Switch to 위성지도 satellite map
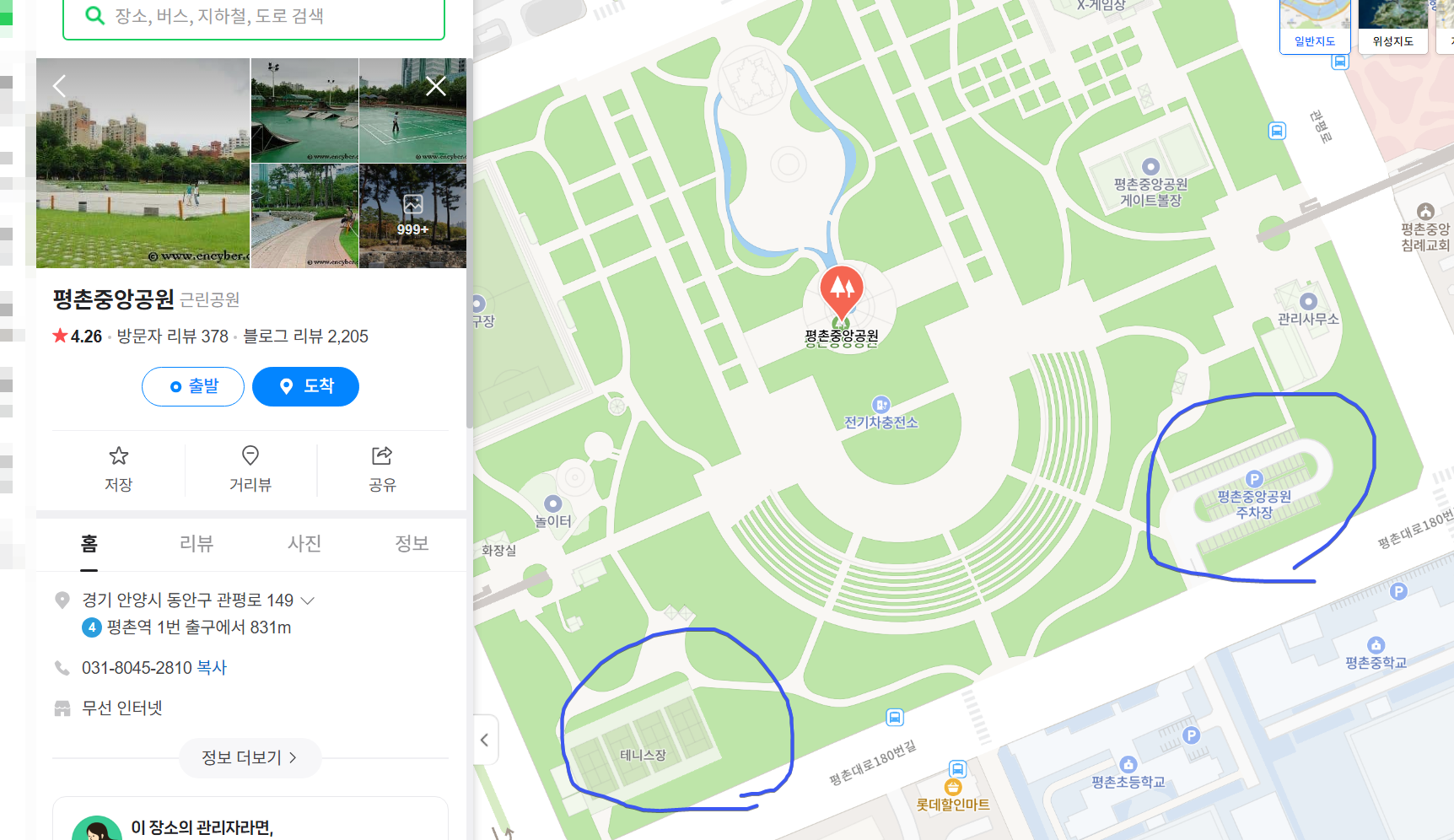 [x=1392, y=27]
